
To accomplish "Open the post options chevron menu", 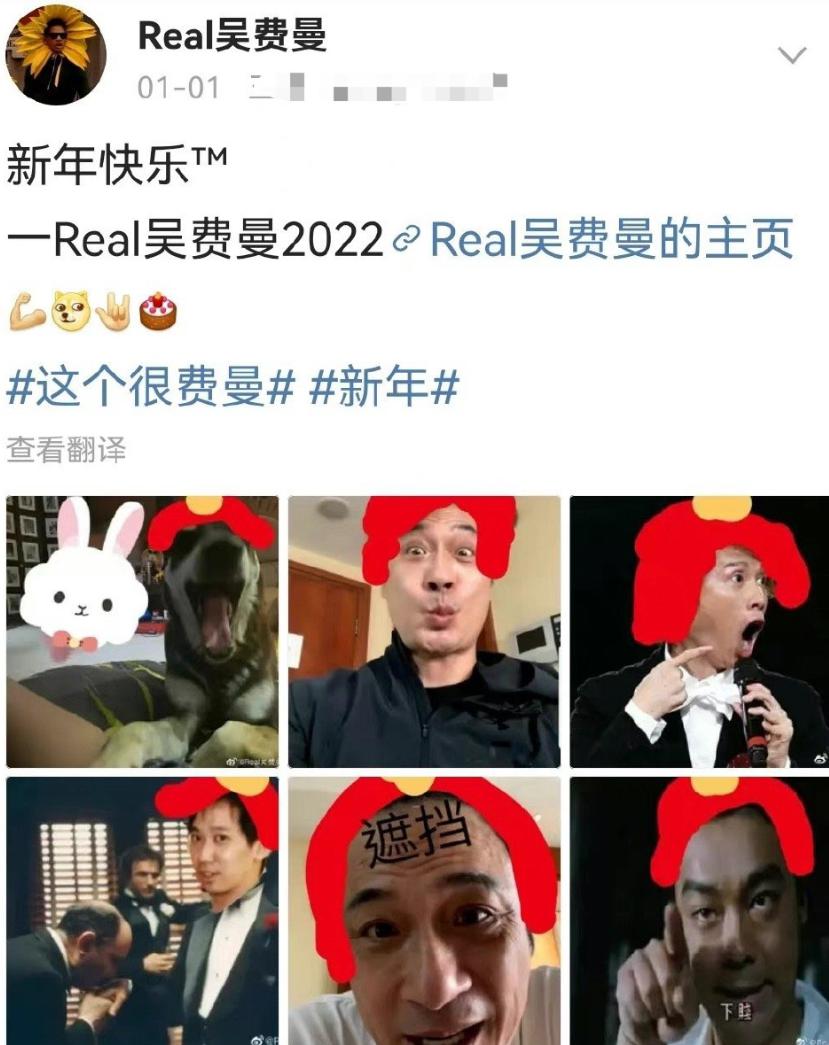I will click(x=792, y=56).
